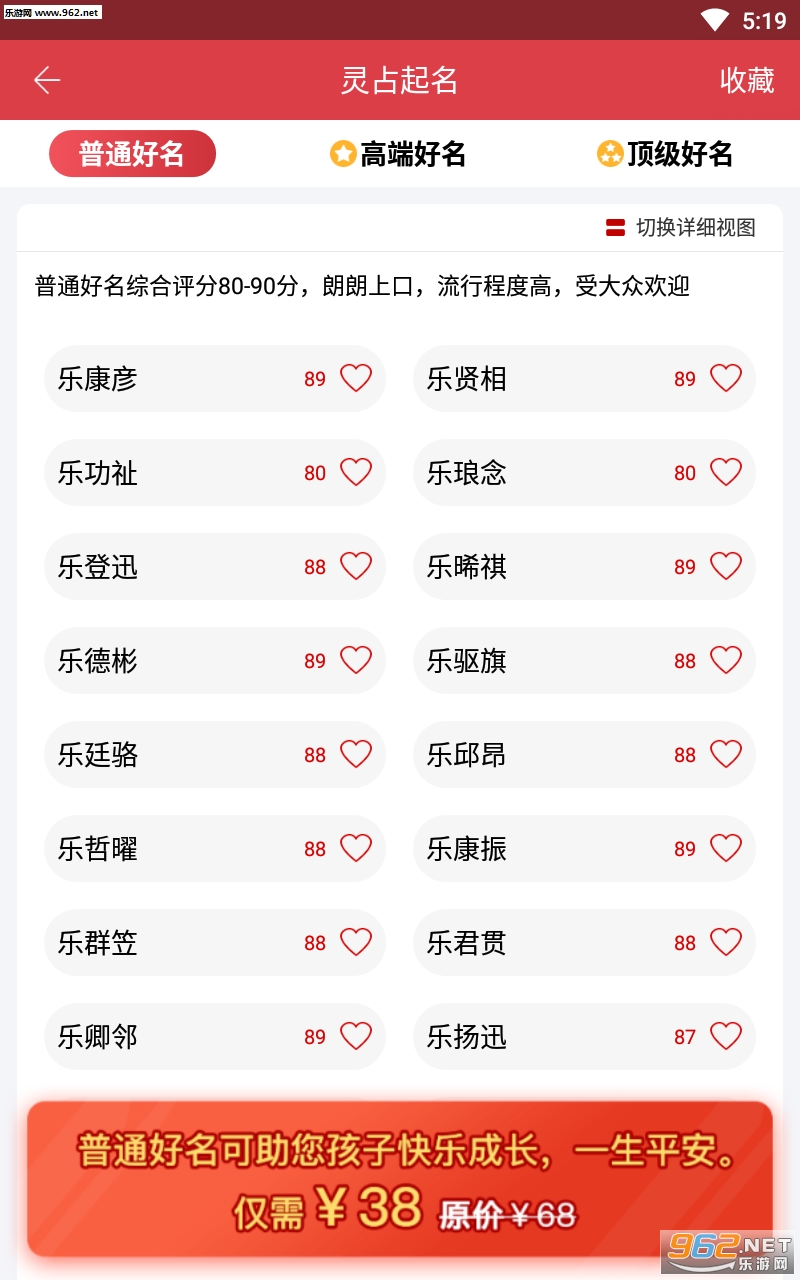Open 收藏 favorites
The height and width of the screenshot is (1280, 800).
747,80
